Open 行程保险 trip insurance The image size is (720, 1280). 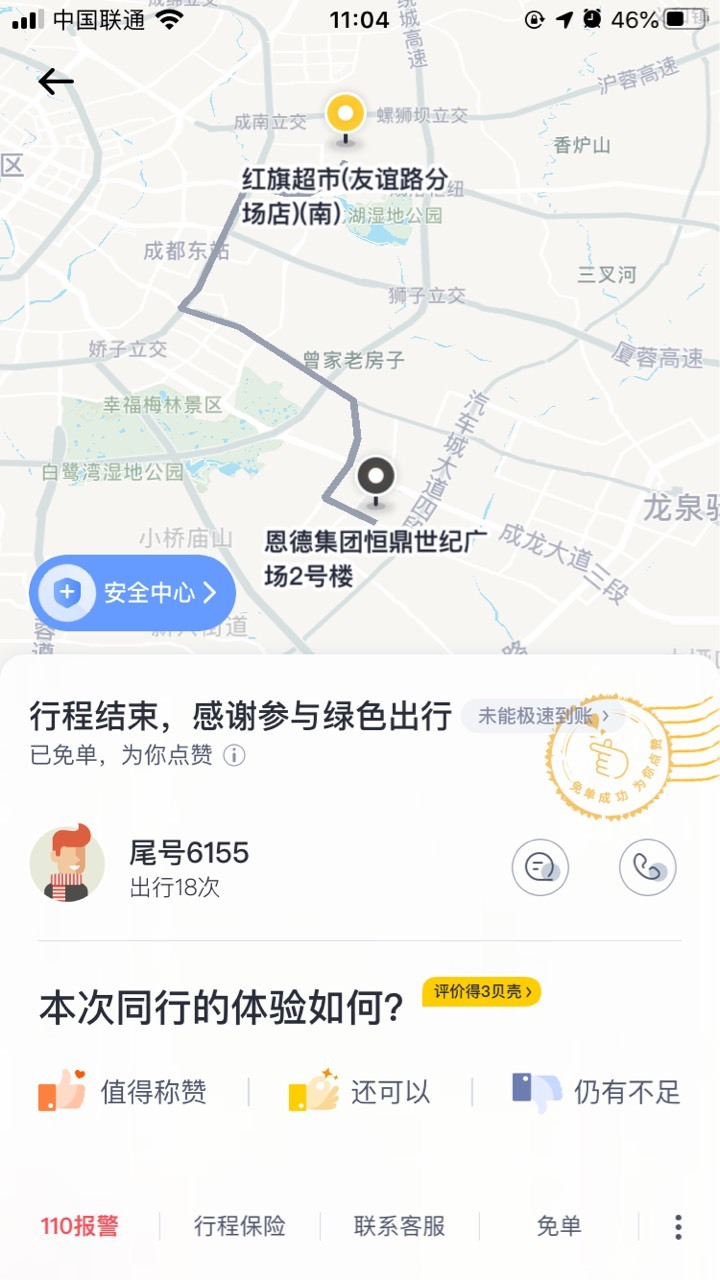240,1226
